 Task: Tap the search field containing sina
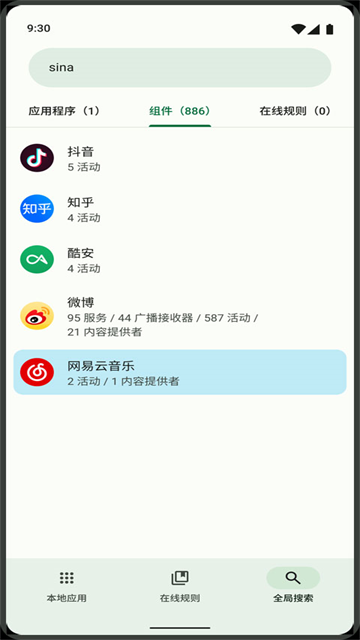pos(180,67)
